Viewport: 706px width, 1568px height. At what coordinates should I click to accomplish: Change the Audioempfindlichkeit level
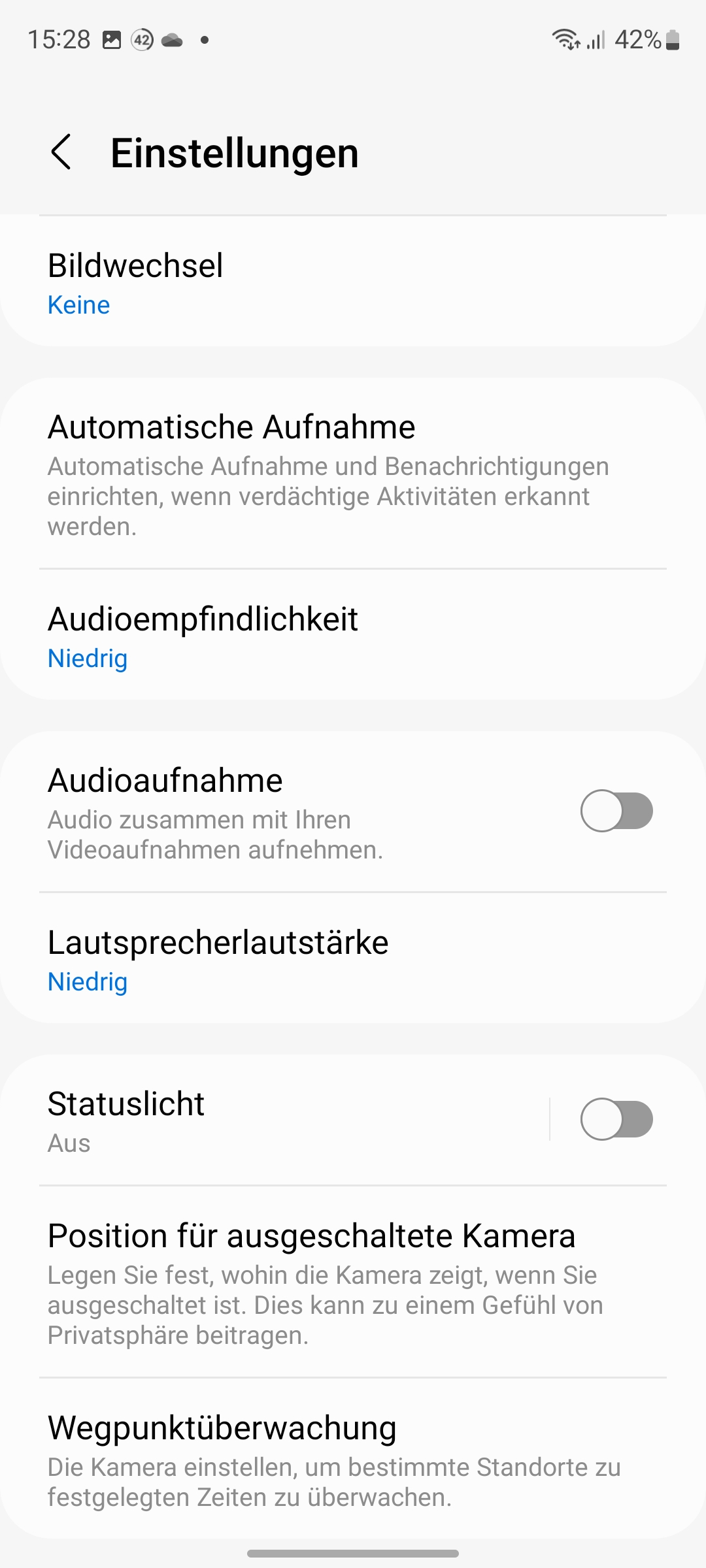coord(353,636)
